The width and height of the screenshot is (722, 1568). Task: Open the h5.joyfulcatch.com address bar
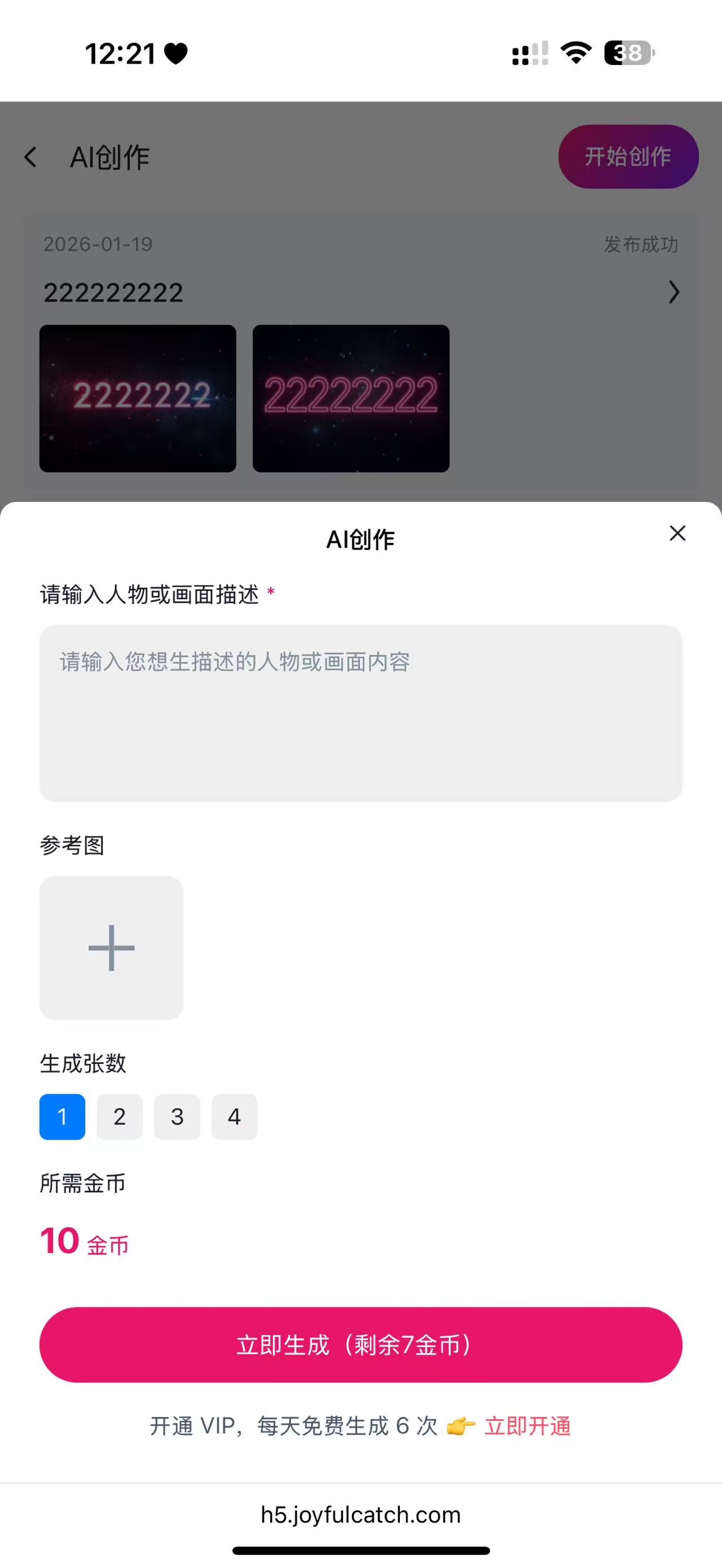pyautogui.click(x=361, y=1515)
